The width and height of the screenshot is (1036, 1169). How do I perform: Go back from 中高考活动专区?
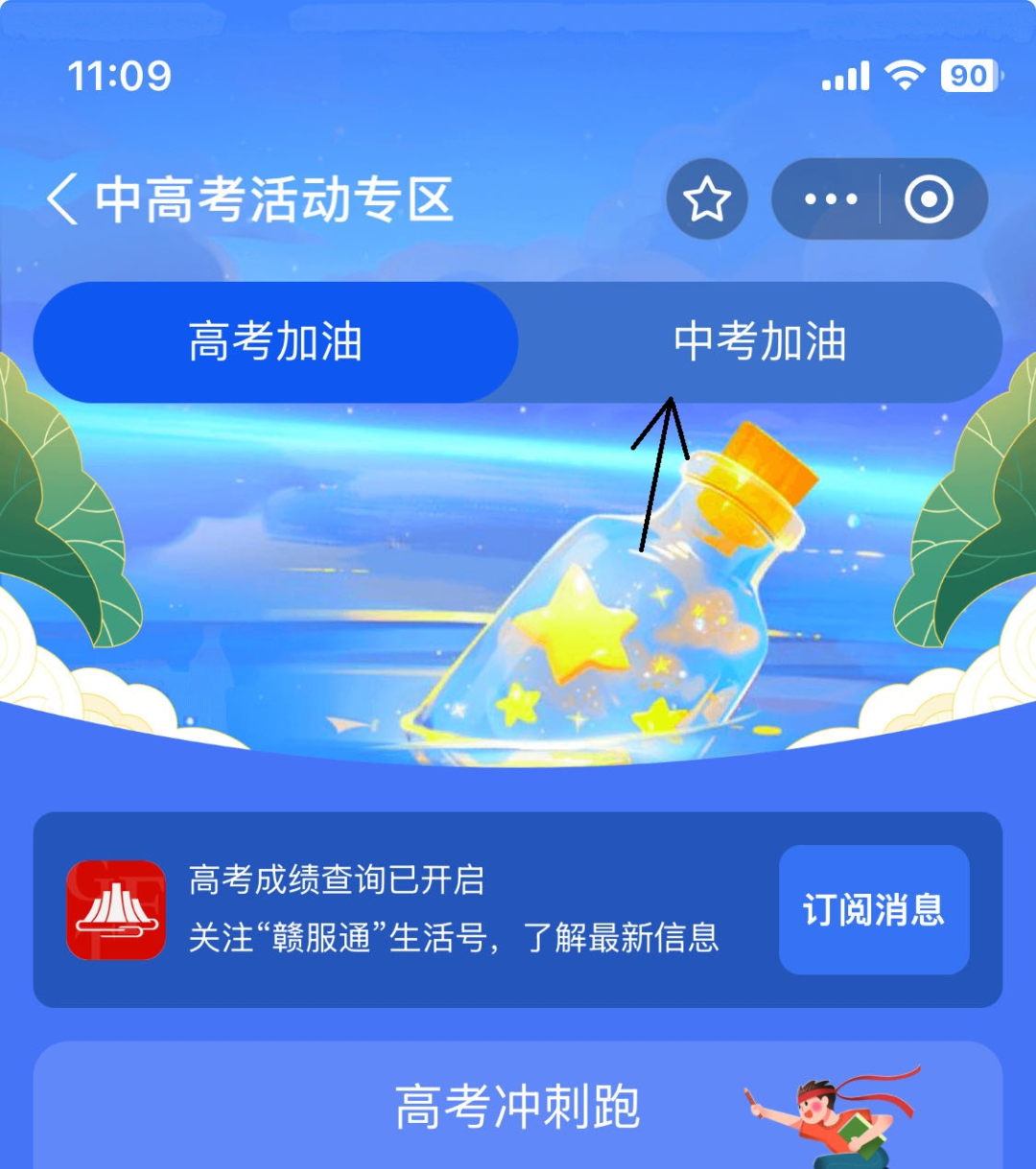click(x=63, y=199)
